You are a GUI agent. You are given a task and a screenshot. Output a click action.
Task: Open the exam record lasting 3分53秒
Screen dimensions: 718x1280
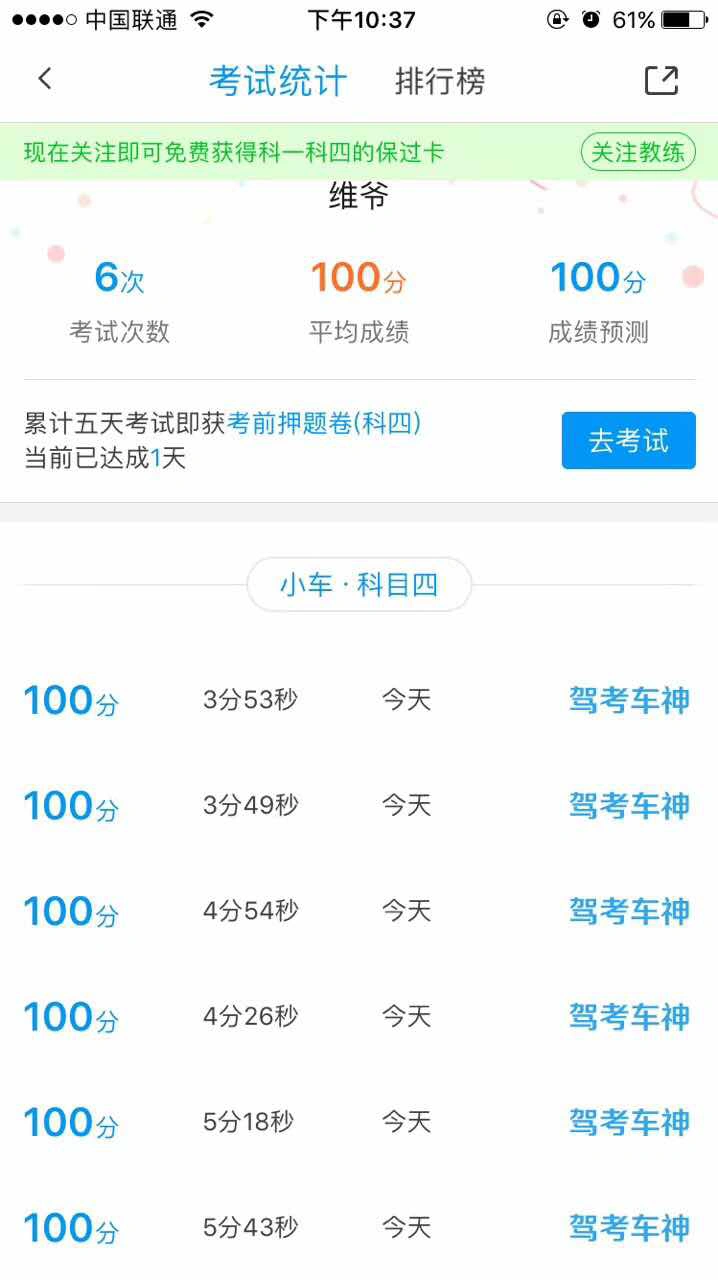point(359,700)
